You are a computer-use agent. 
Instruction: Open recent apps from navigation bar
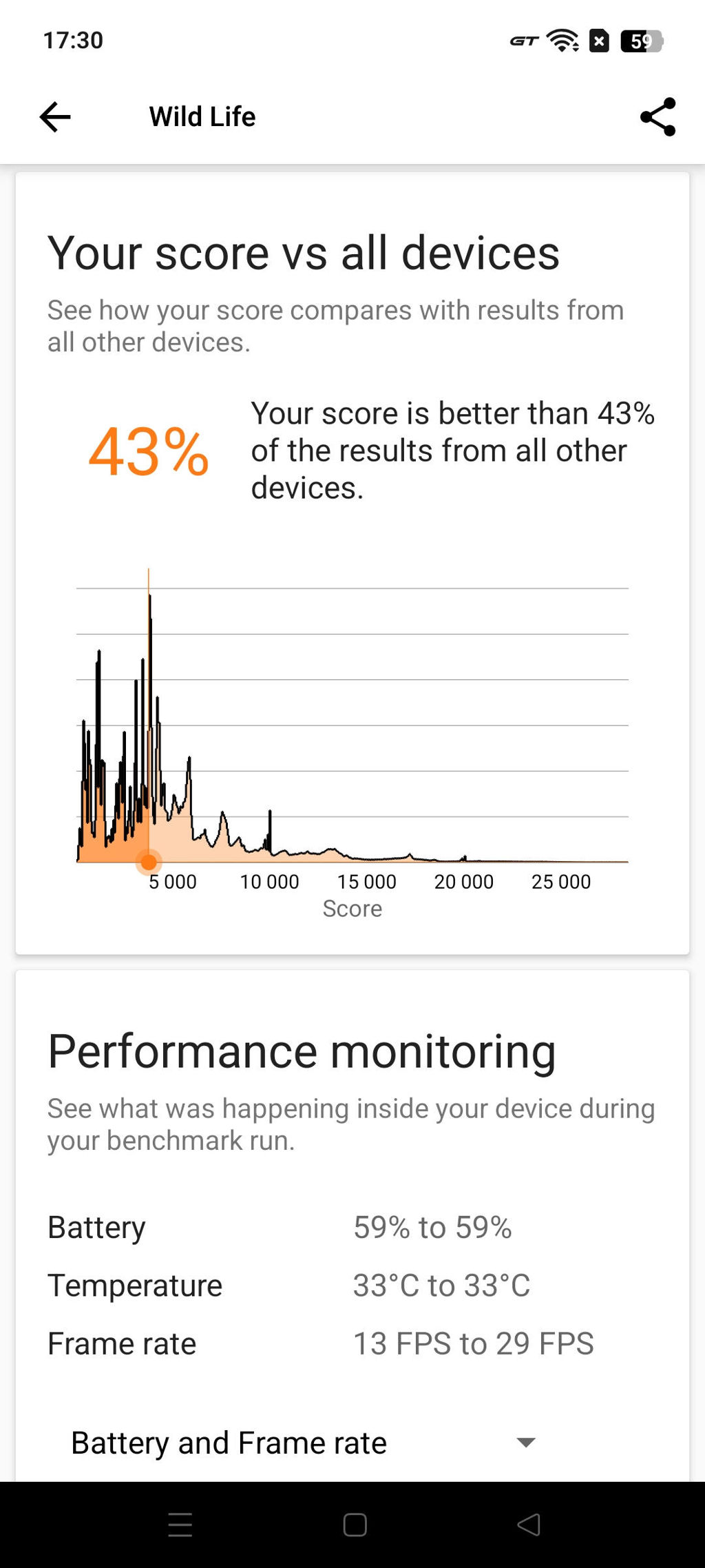180,1525
